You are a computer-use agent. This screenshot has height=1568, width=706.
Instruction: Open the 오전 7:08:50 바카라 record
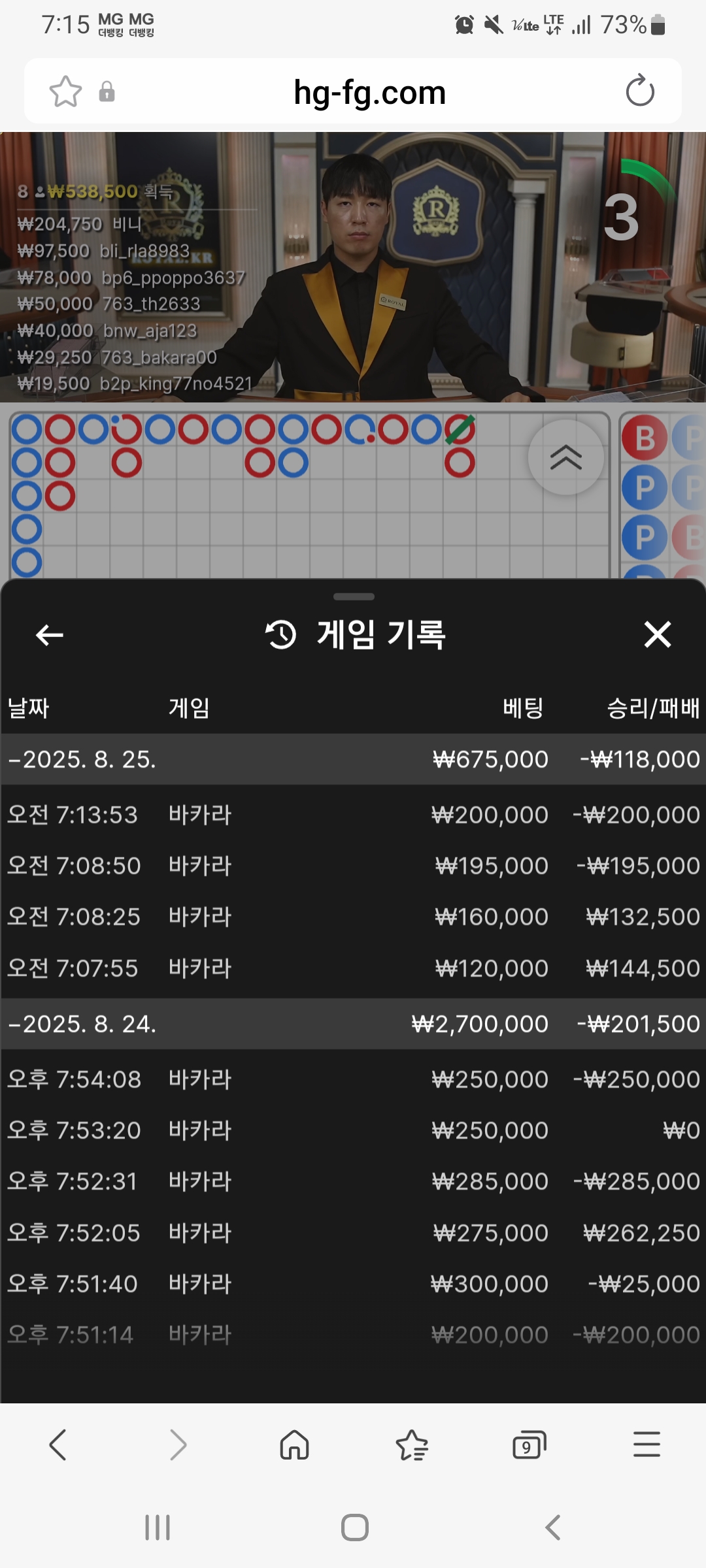pos(353,866)
